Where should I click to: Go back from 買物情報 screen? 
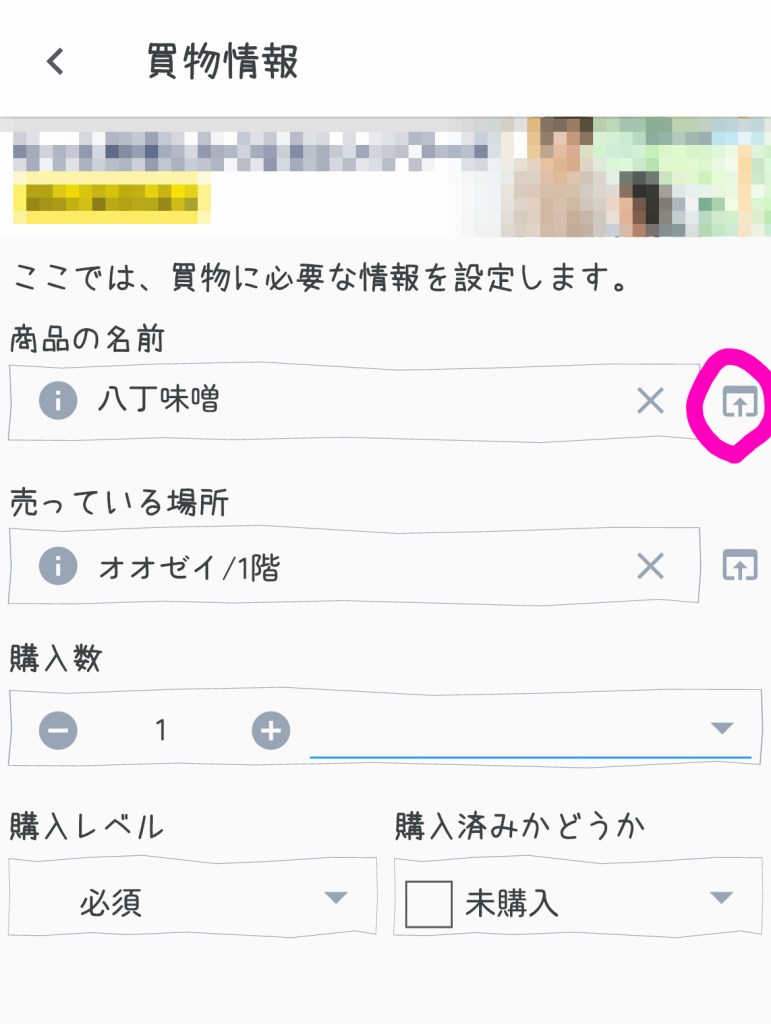point(56,61)
